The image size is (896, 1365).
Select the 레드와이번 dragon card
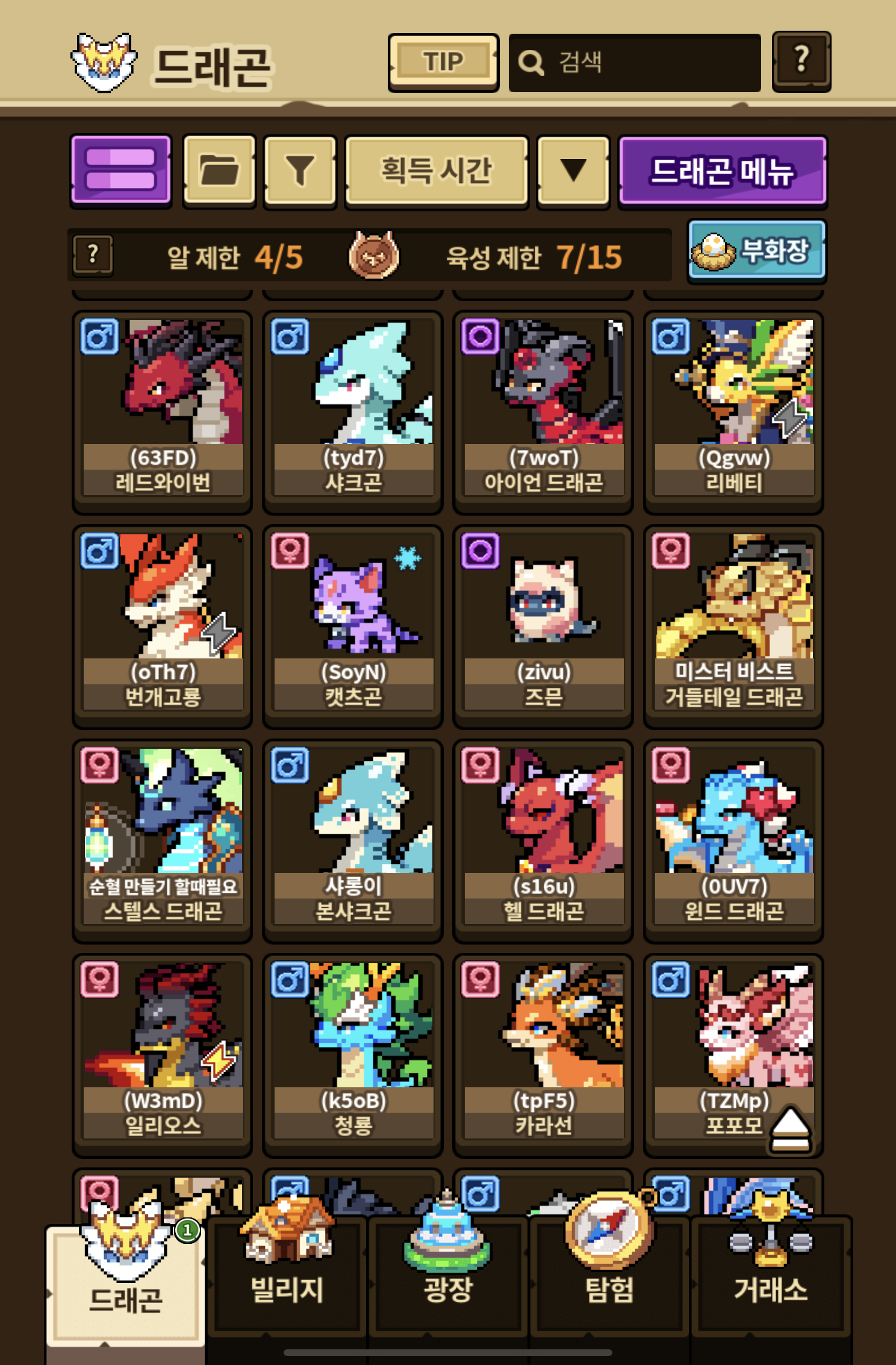(x=163, y=411)
